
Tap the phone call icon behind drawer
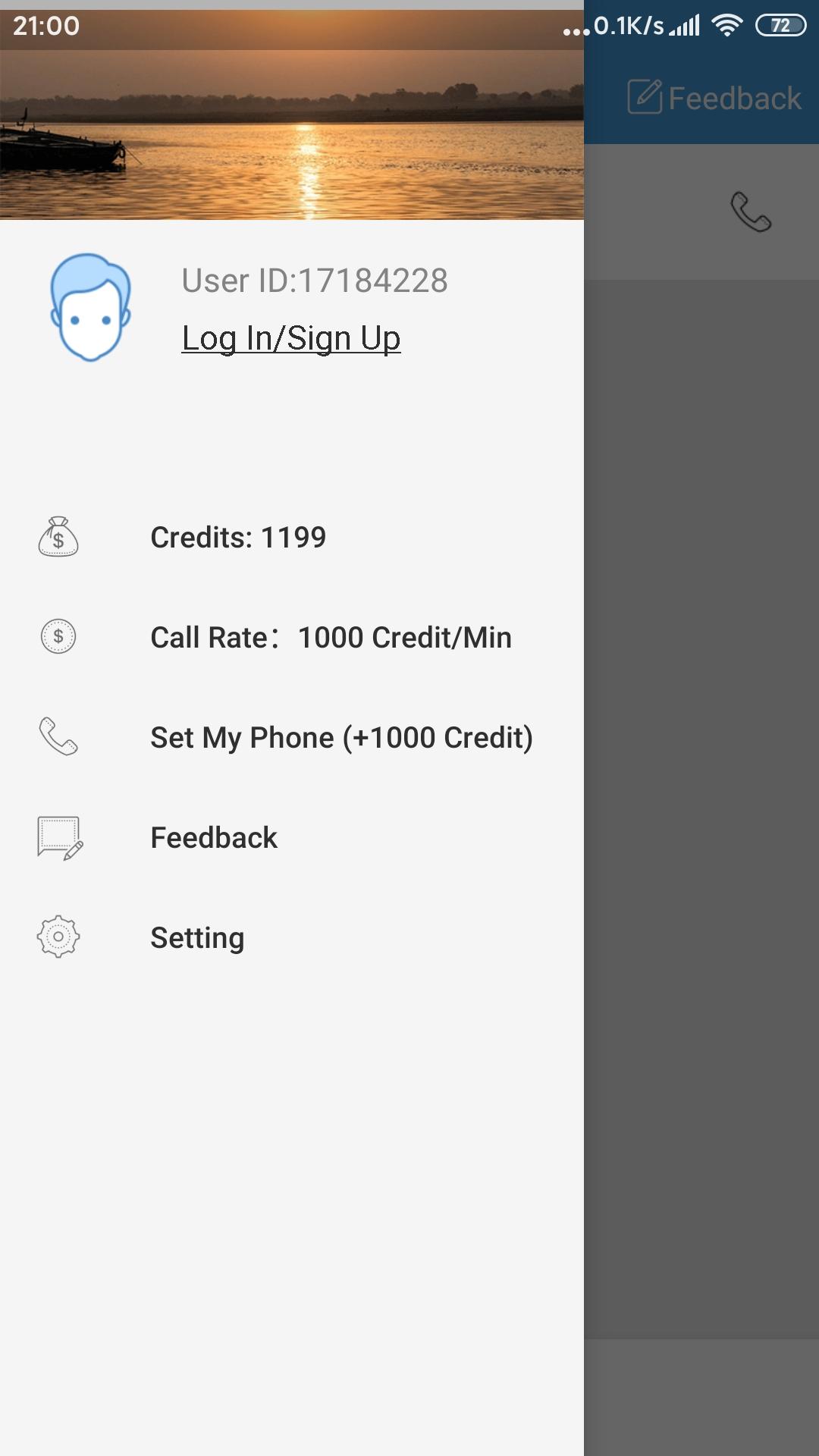pos(750,212)
